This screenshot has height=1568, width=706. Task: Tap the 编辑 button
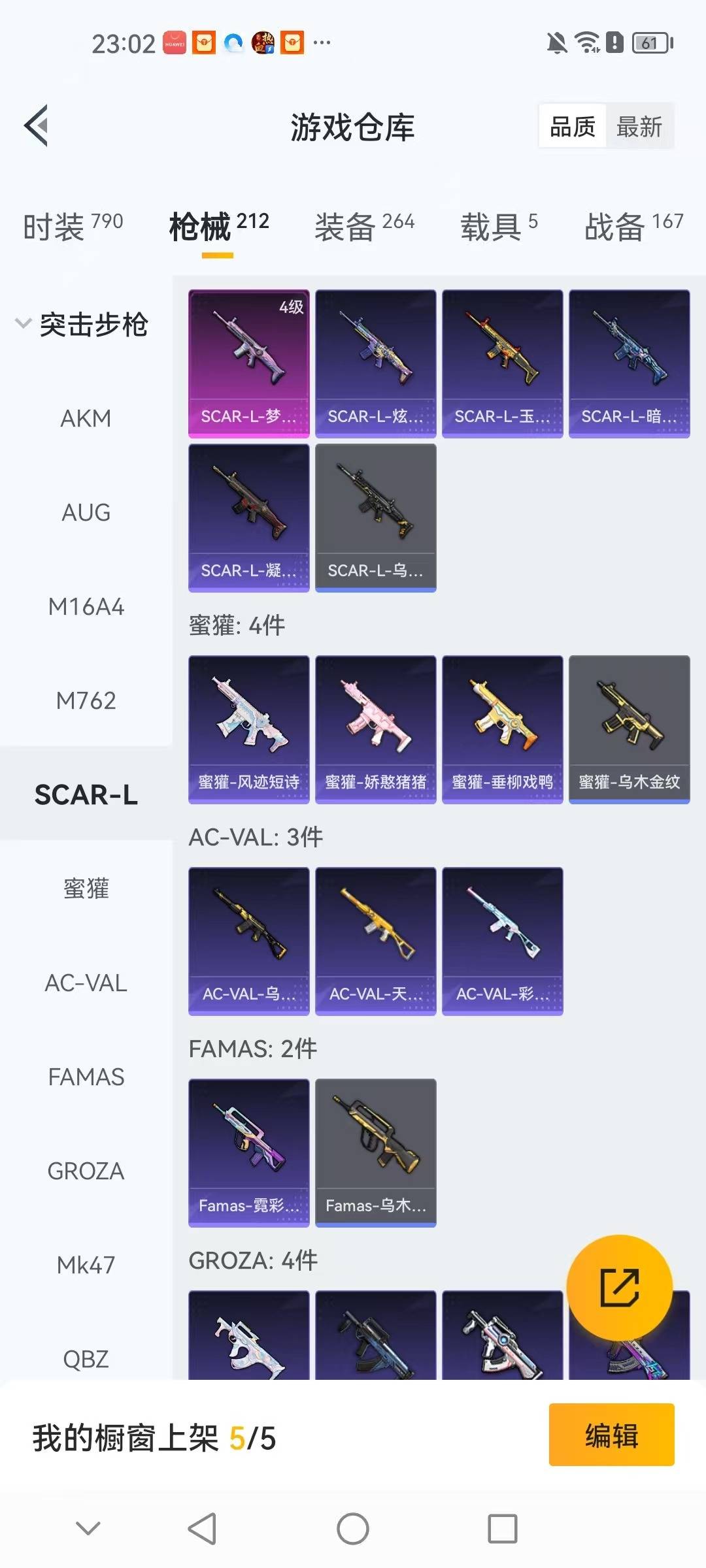pyautogui.click(x=611, y=1435)
